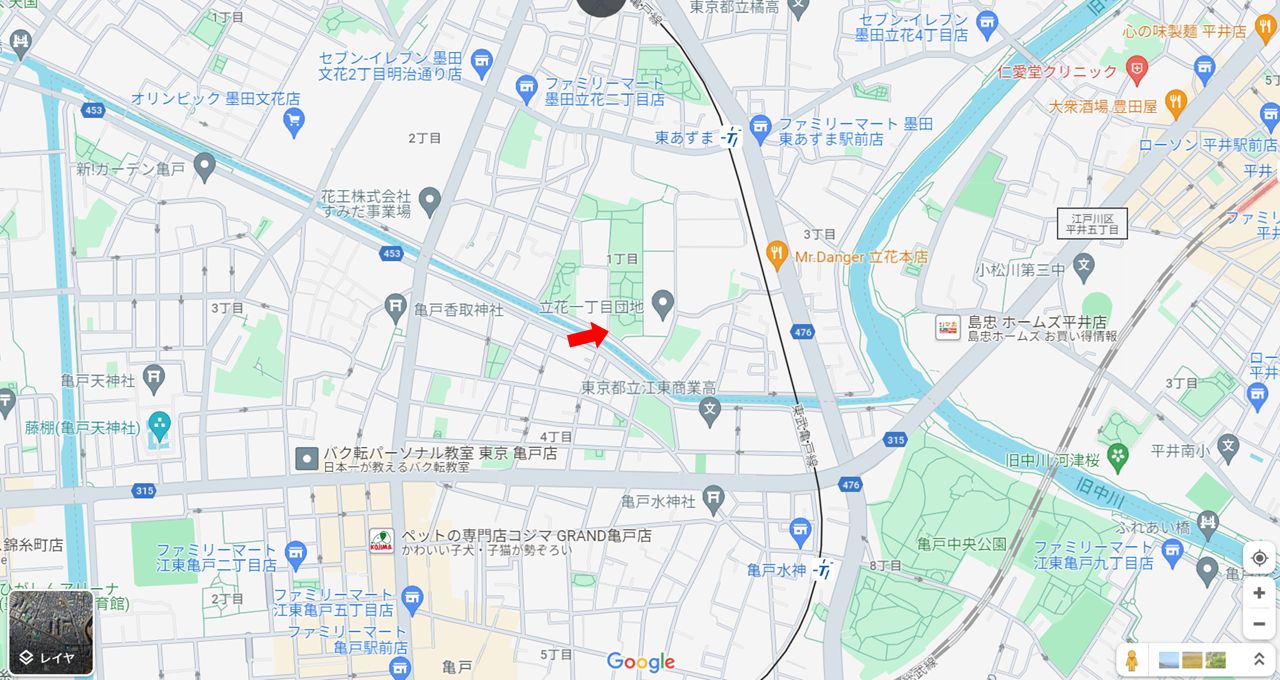Select 亀戸天神社 shrine marker
The height and width of the screenshot is (680, 1280).
pos(153,378)
